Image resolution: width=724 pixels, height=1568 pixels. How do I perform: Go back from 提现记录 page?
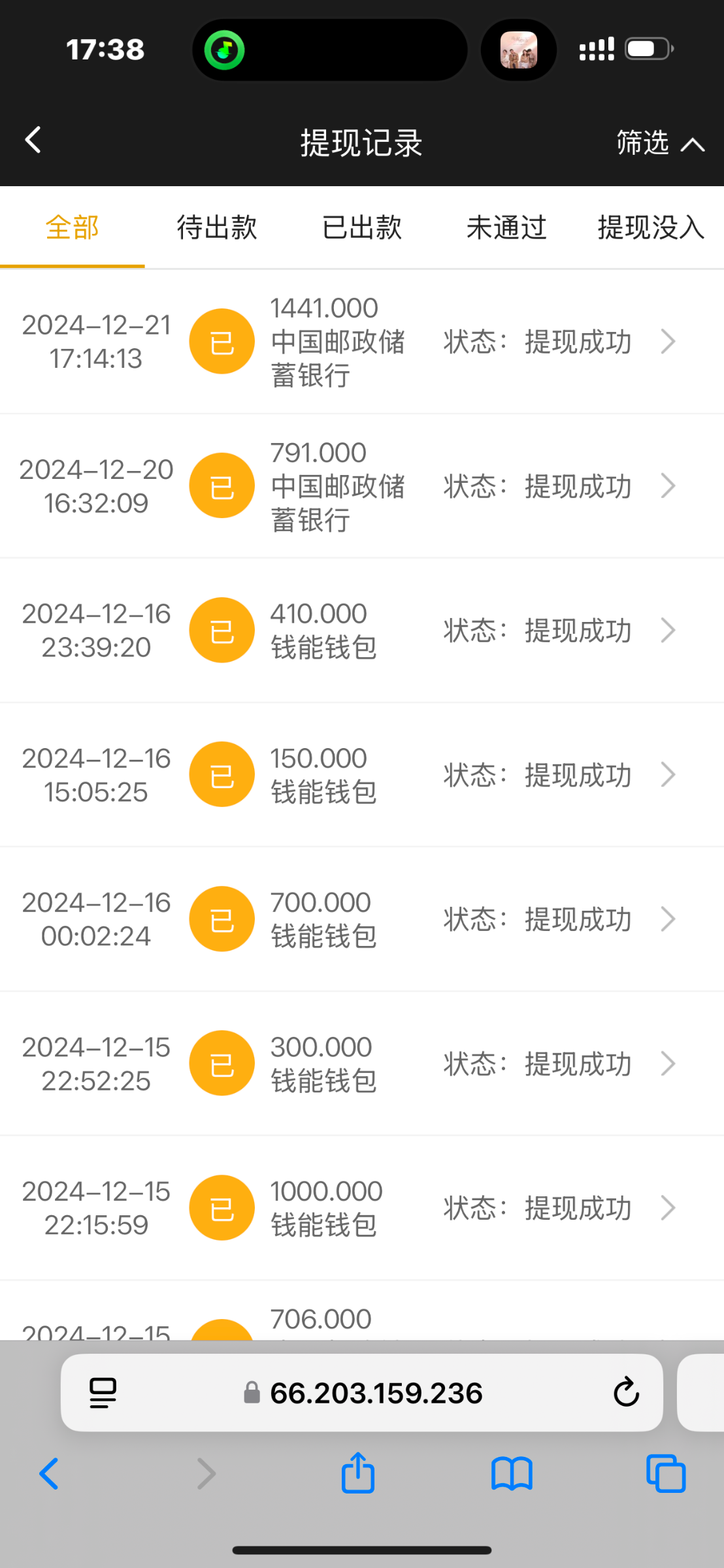tap(33, 140)
